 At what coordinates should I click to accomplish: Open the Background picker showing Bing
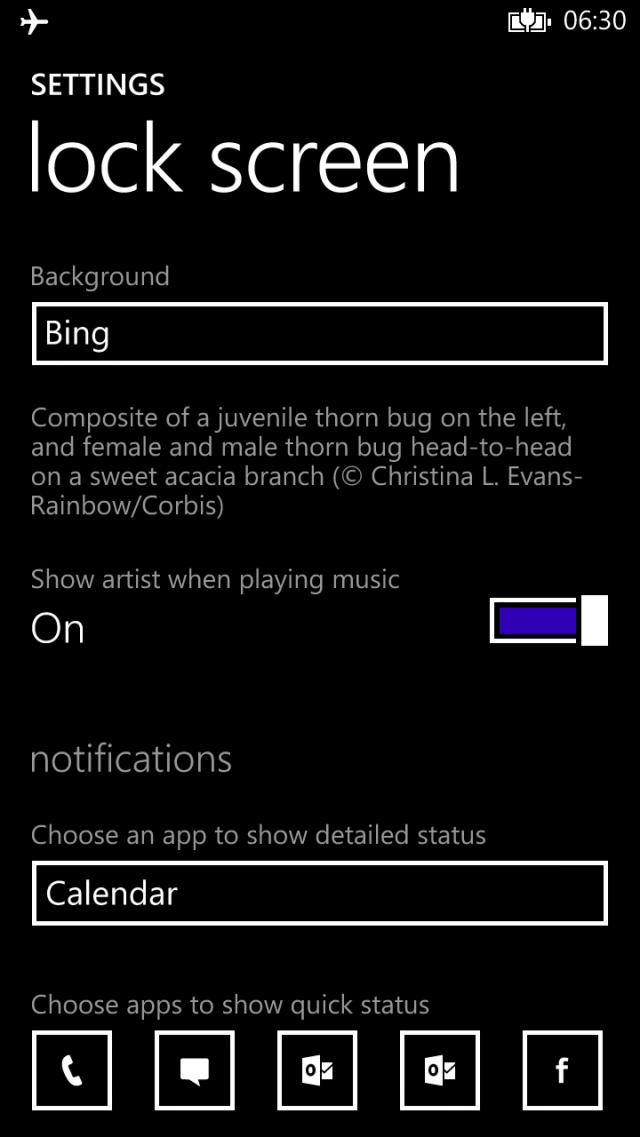(x=320, y=334)
